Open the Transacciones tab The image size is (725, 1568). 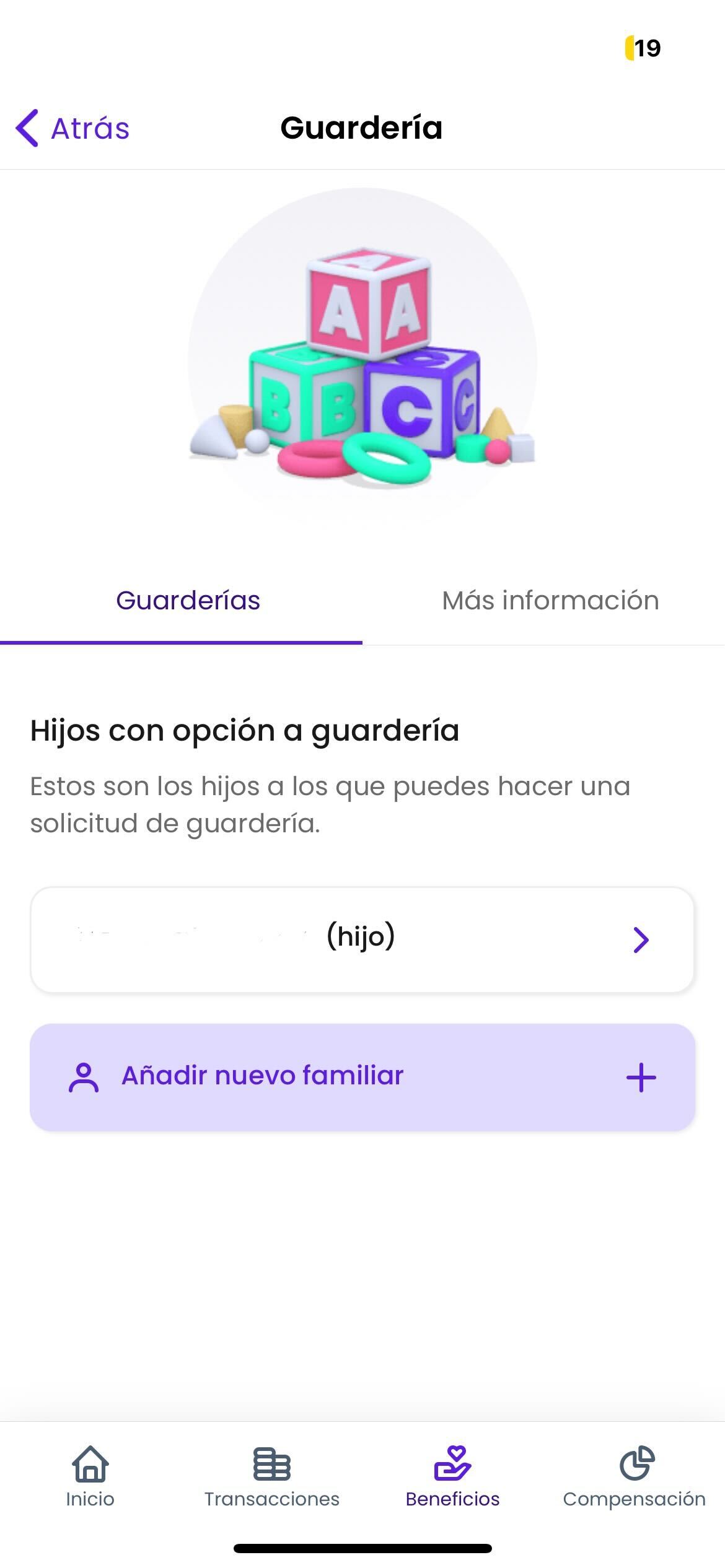271,1478
